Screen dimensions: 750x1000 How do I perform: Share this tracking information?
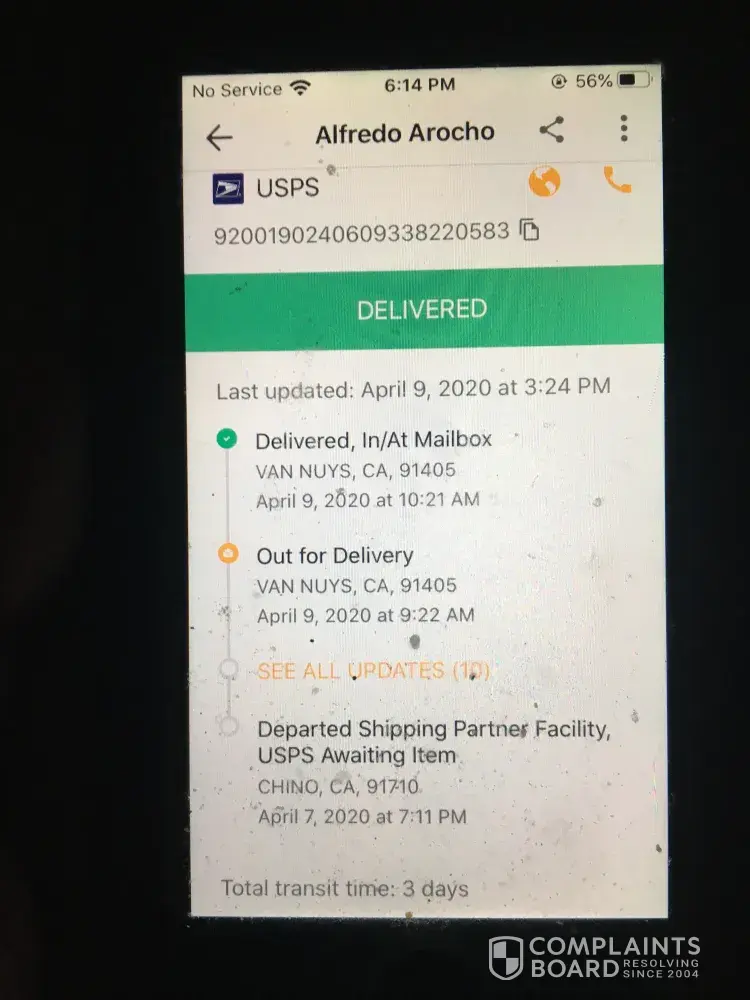pyautogui.click(x=552, y=129)
